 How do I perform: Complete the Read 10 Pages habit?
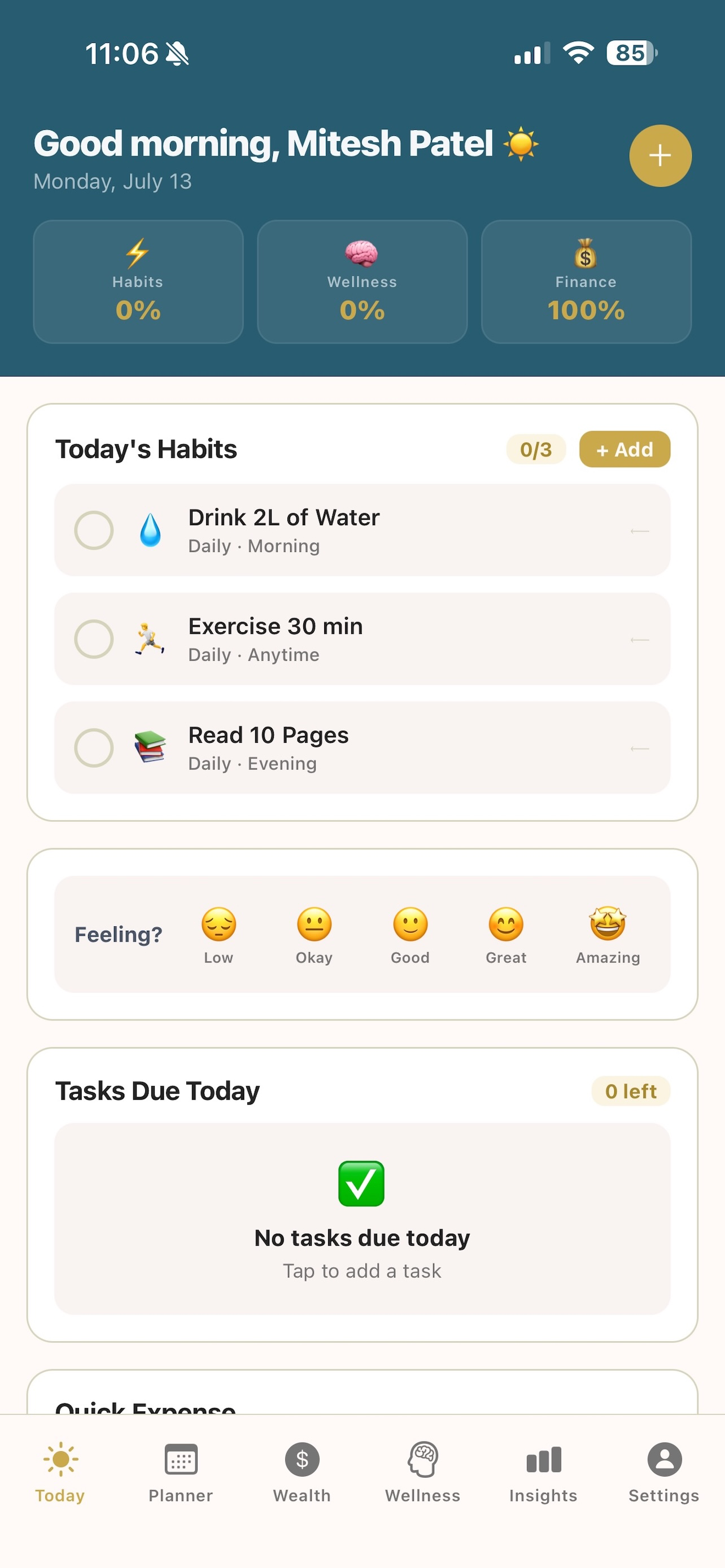point(94,748)
